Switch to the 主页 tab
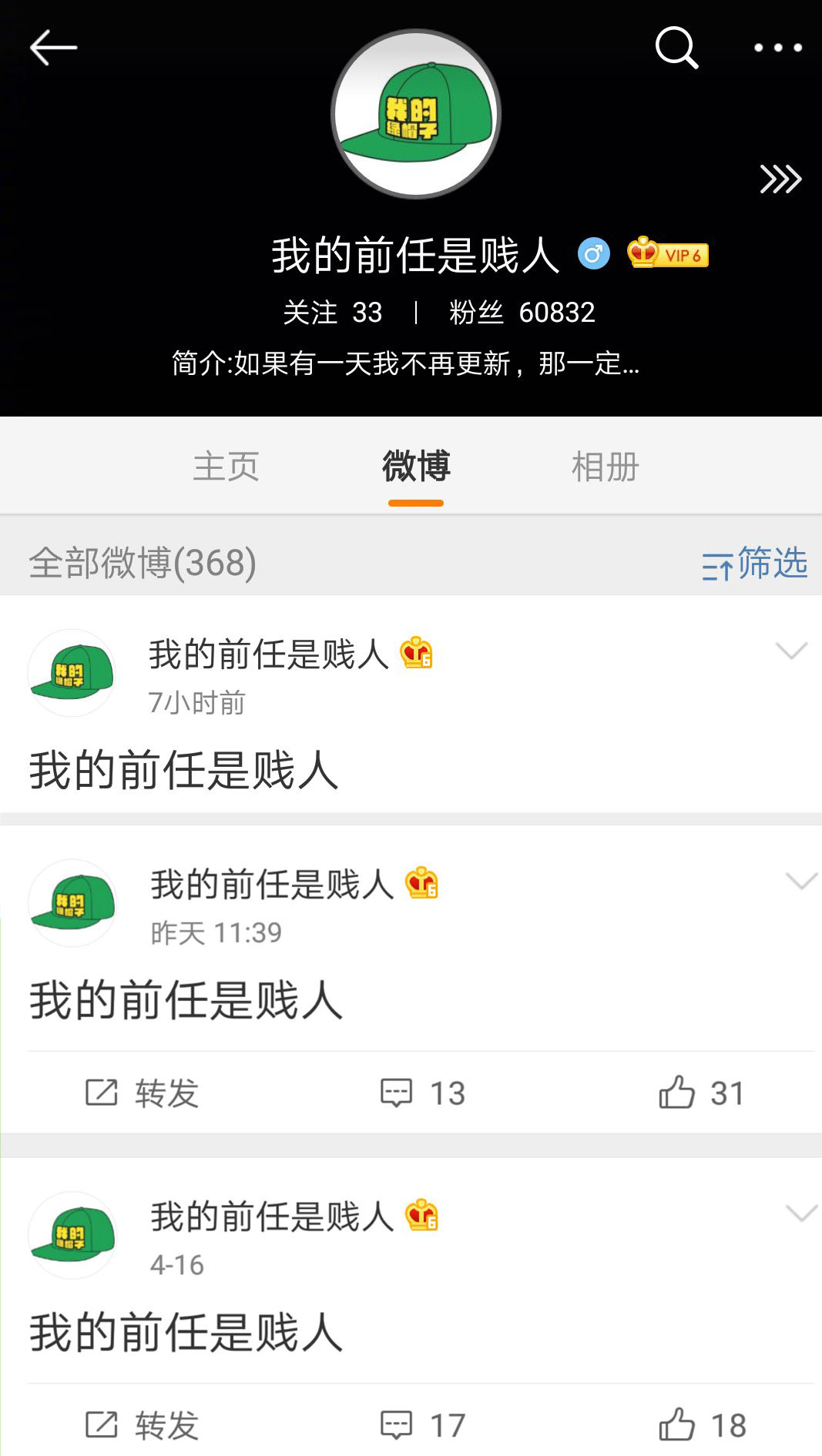This screenshot has height=1456, width=822. pos(226,467)
